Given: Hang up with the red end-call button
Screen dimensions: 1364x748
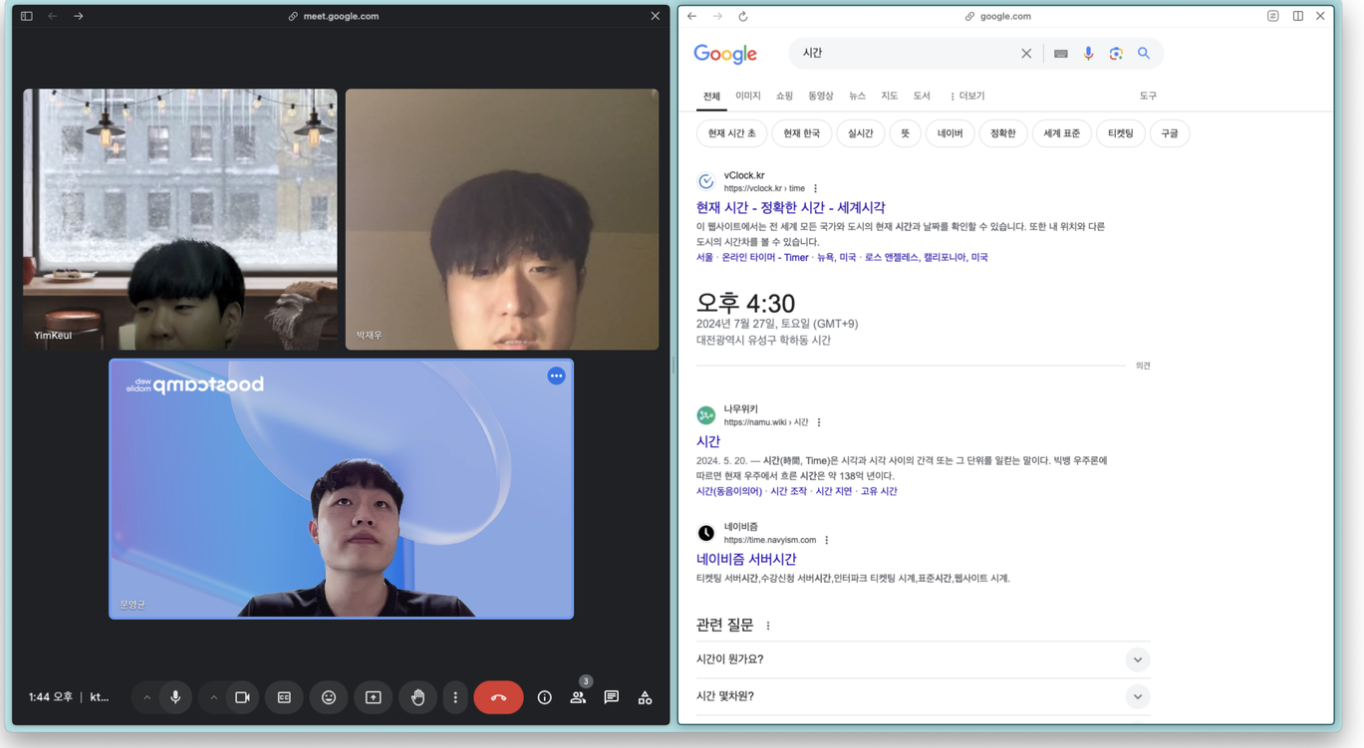Looking at the screenshot, I should (x=498, y=697).
